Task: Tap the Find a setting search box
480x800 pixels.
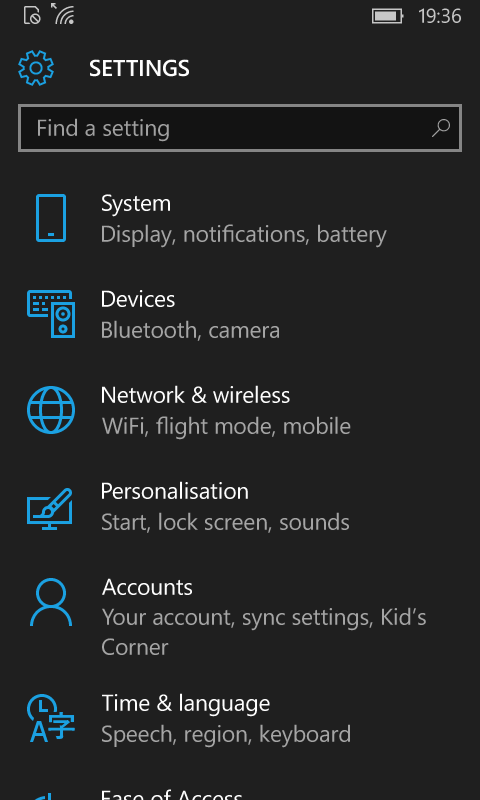Action: (x=240, y=128)
